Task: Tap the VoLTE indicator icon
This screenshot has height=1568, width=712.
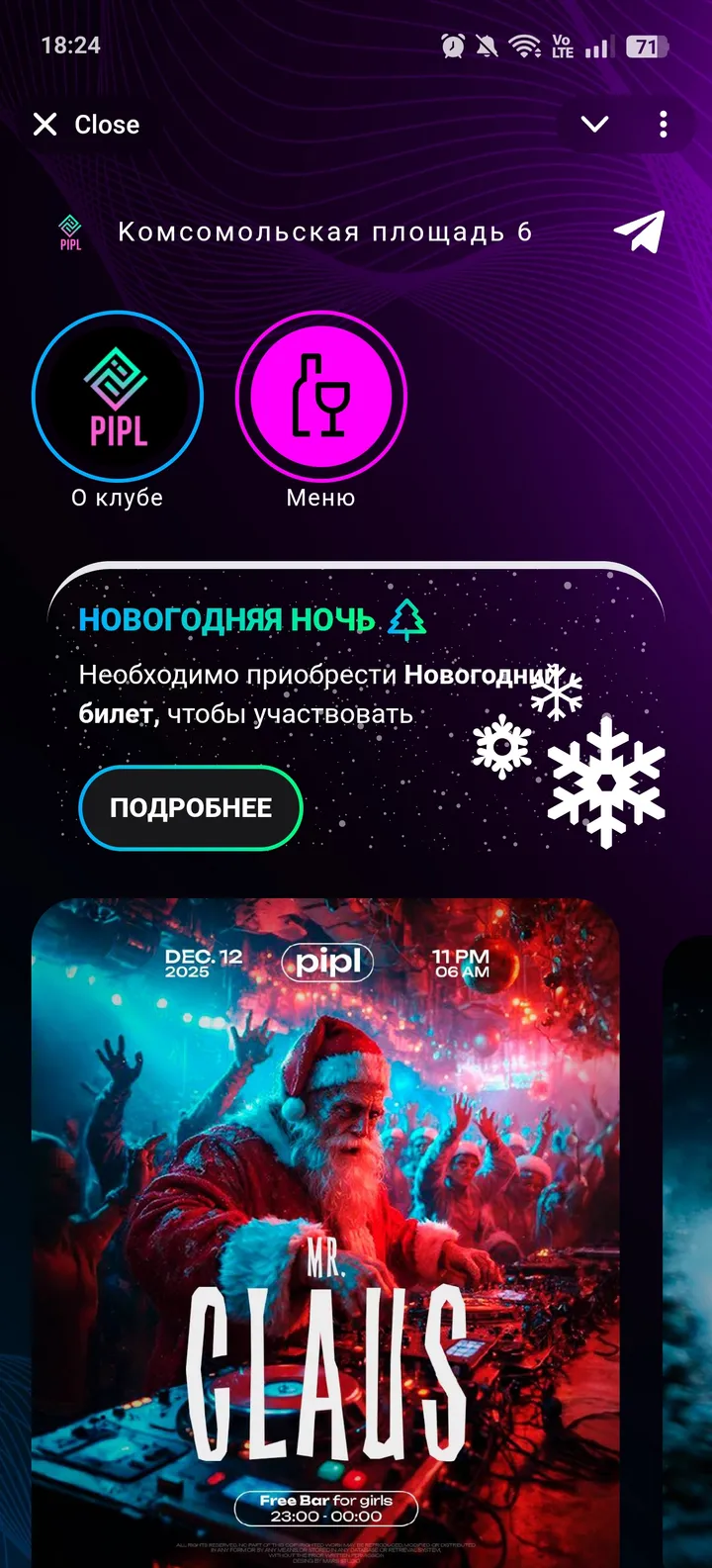Action: tap(561, 45)
